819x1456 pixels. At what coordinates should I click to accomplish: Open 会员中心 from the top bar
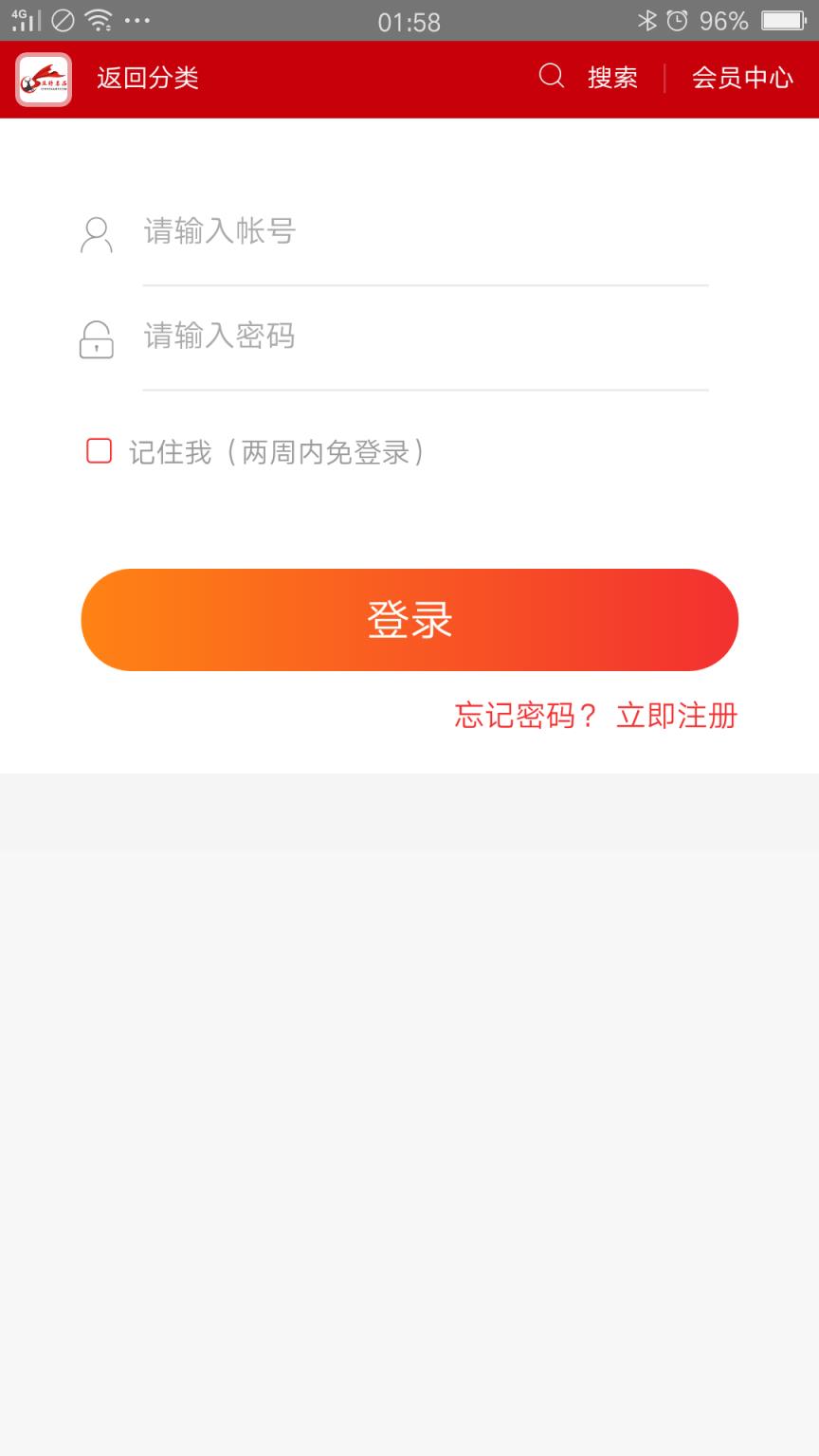[x=744, y=78]
